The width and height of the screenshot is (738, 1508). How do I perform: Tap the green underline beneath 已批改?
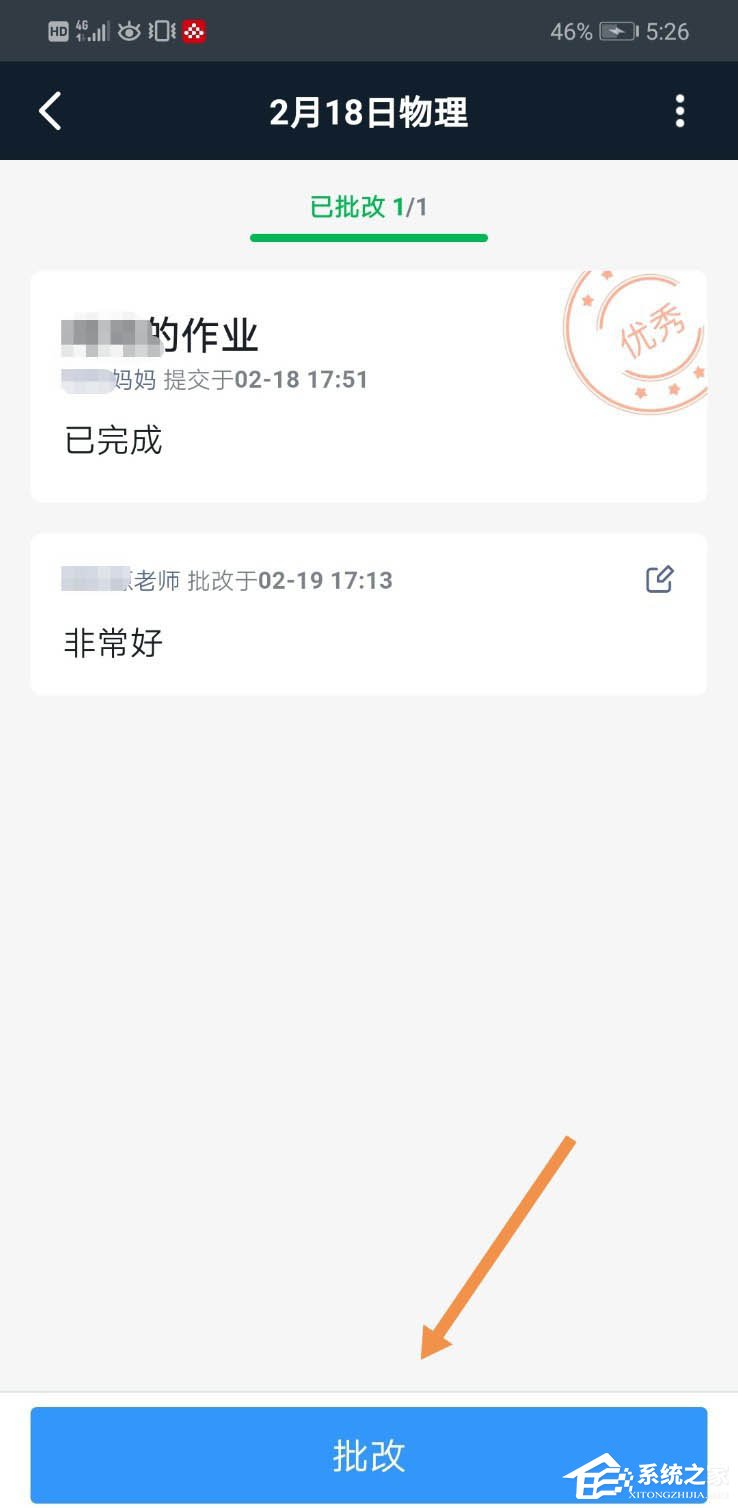click(x=368, y=237)
